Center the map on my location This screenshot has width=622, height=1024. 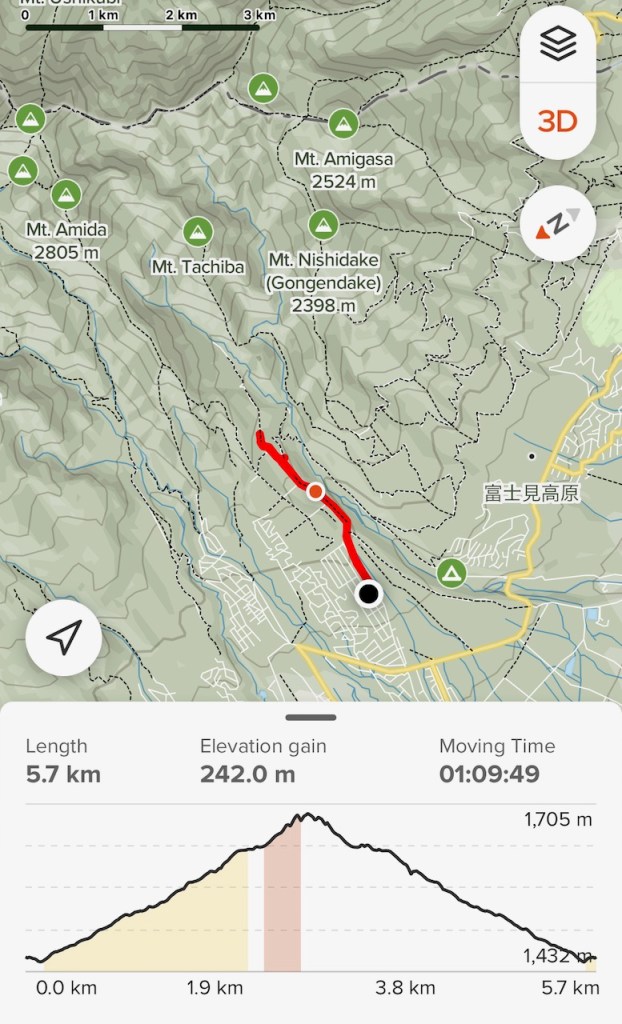click(x=64, y=637)
